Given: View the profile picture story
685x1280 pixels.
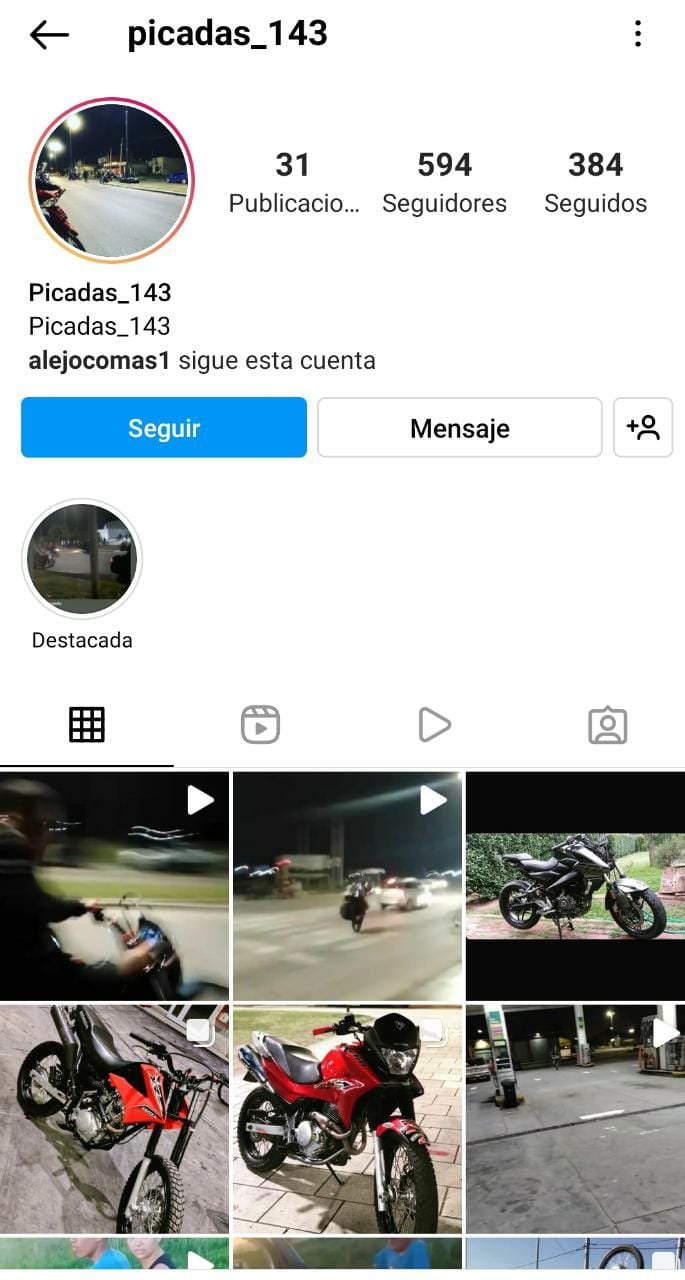Looking at the screenshot, I should pyautogui.click(x=111, y=181).
